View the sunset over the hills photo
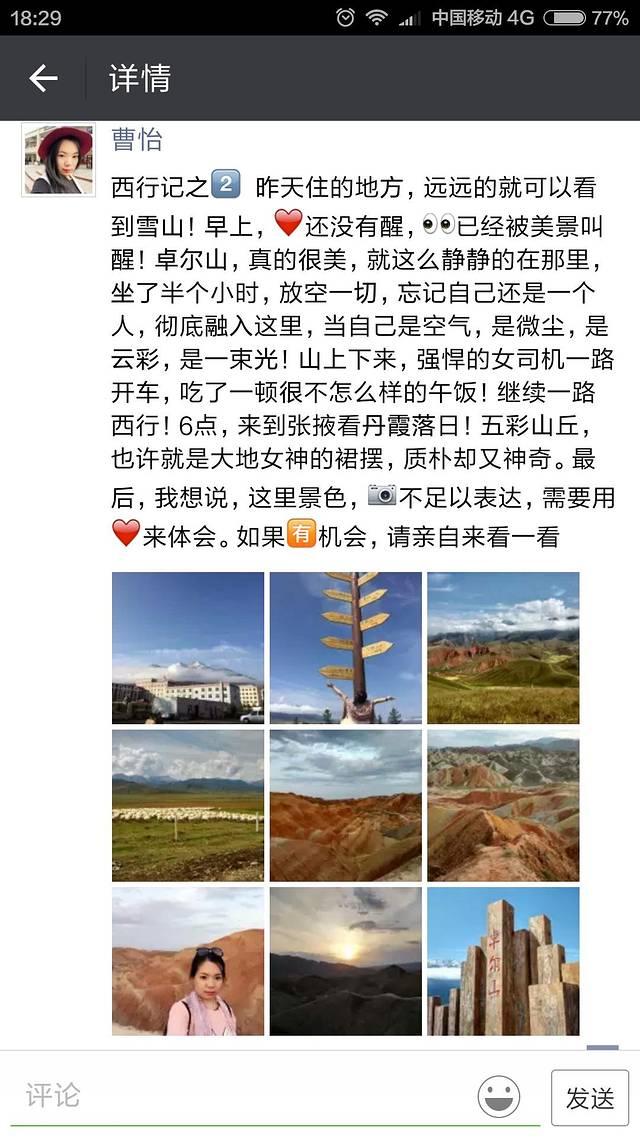Viewport: 640px width, 1137px height. tap(345, 961)
